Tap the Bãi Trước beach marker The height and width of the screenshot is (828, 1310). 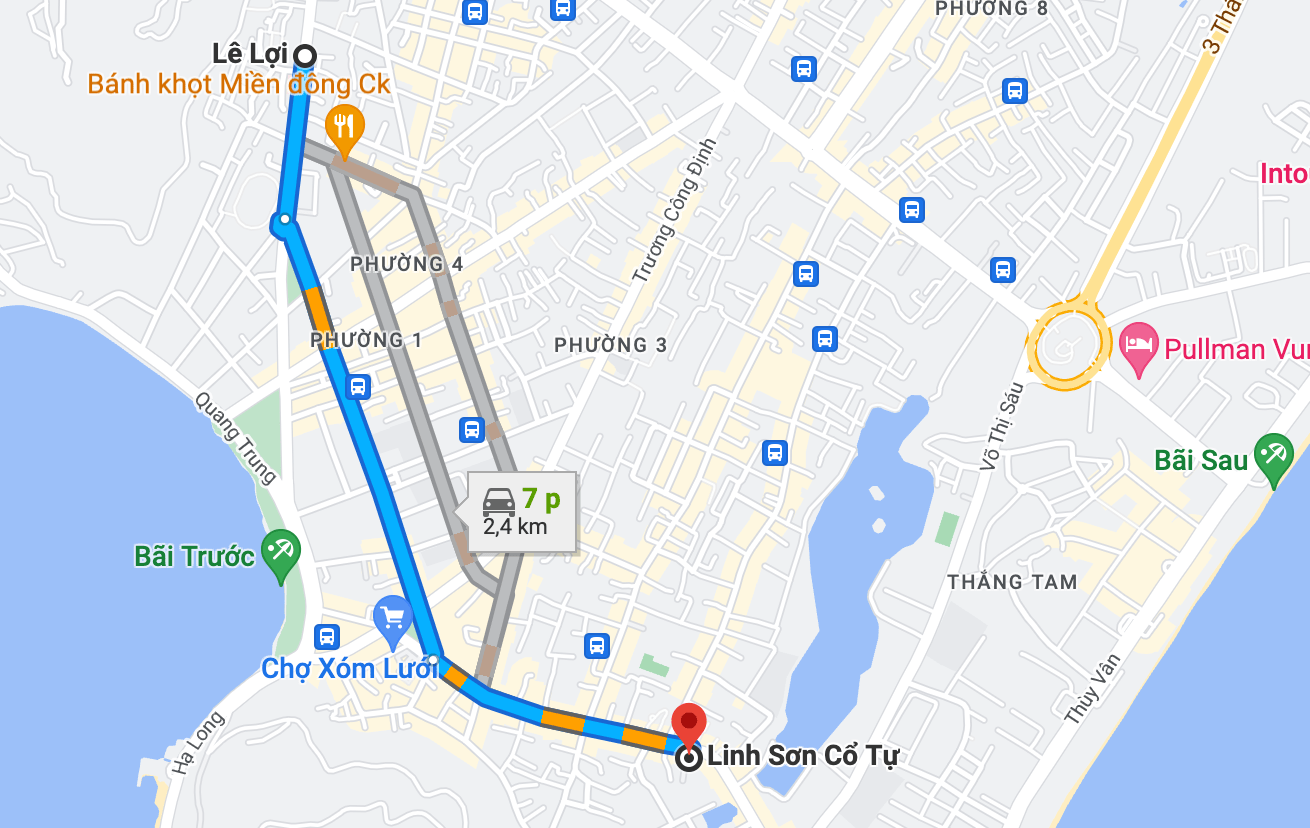pyautogui.click(x=281, y=552)
